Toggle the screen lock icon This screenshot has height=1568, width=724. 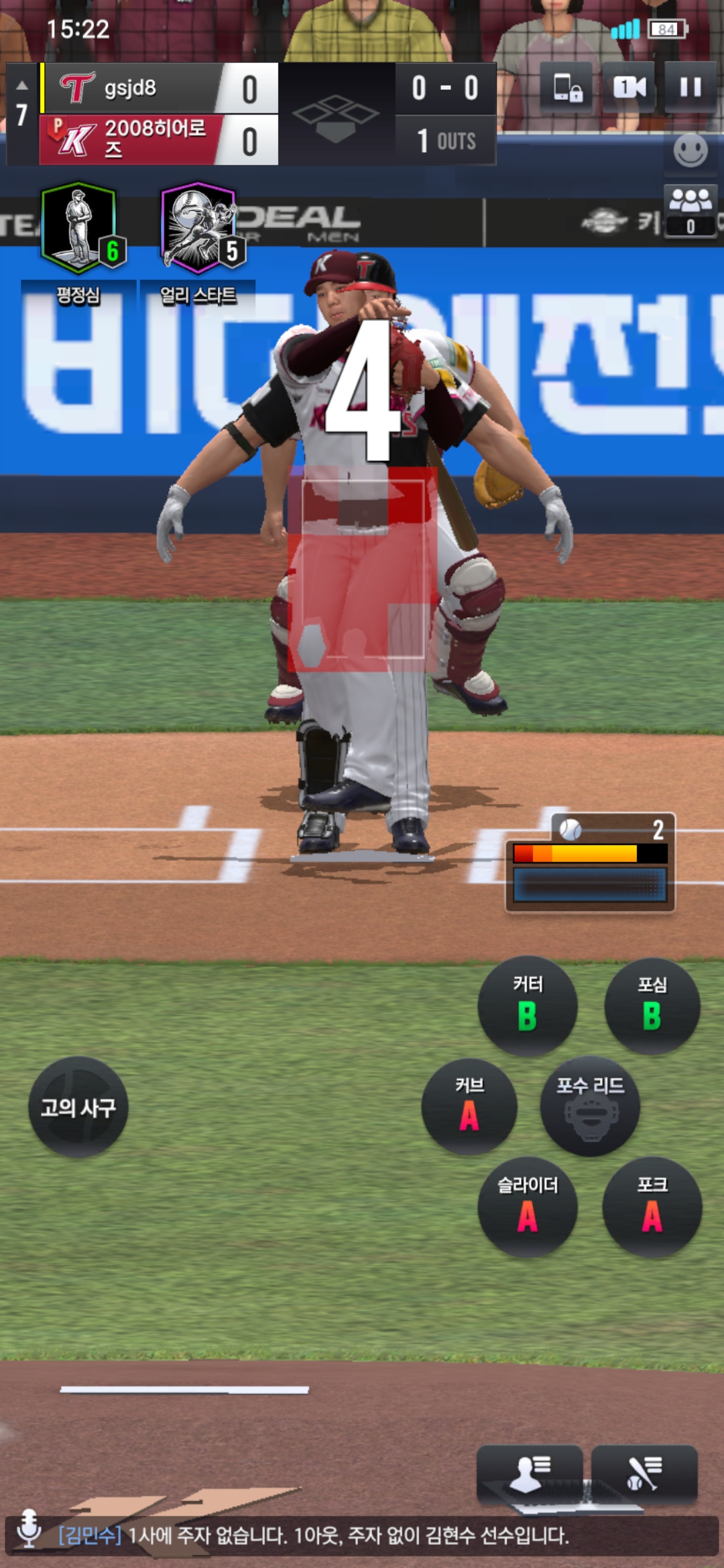[567, 88]
